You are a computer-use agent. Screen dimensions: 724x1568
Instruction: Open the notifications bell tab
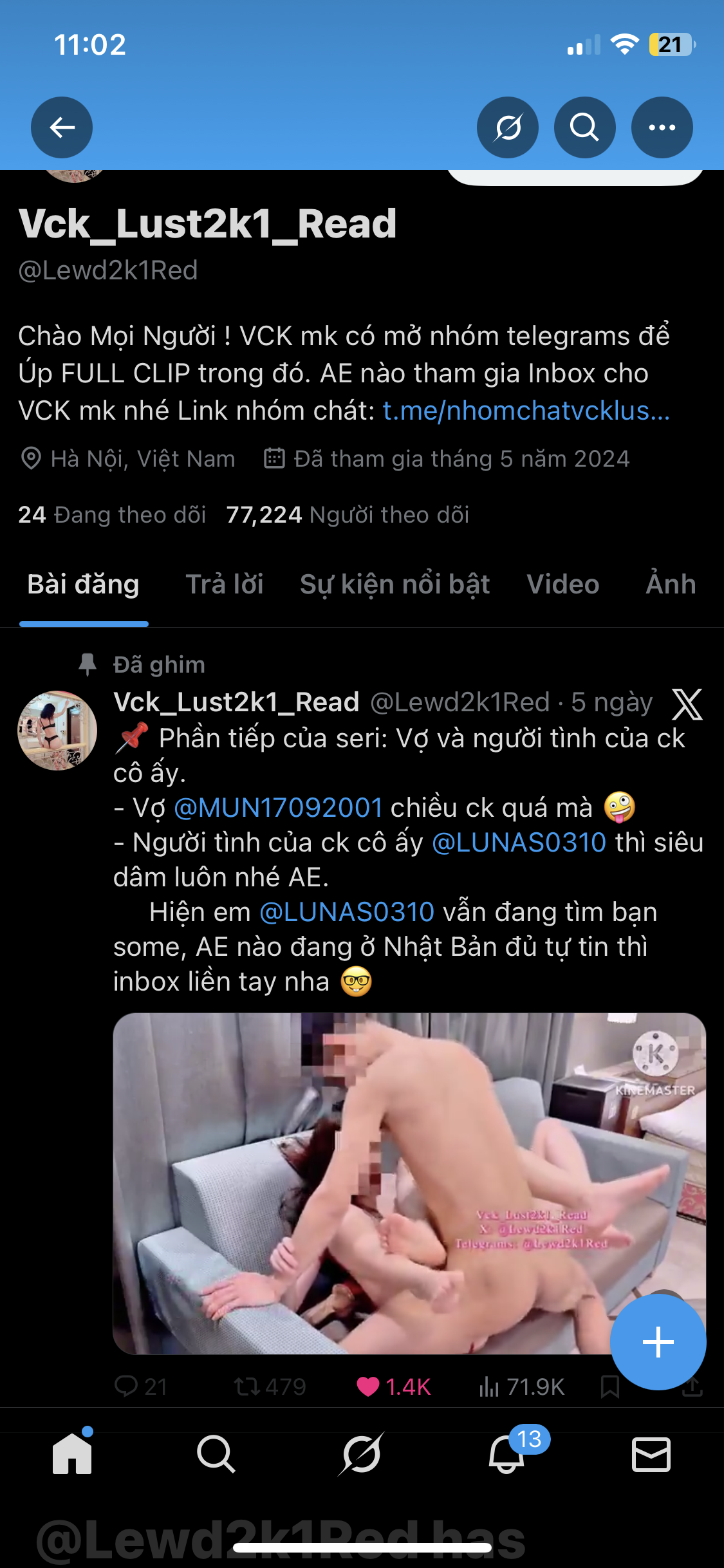pyautogui.click(x=507, y=1454)
